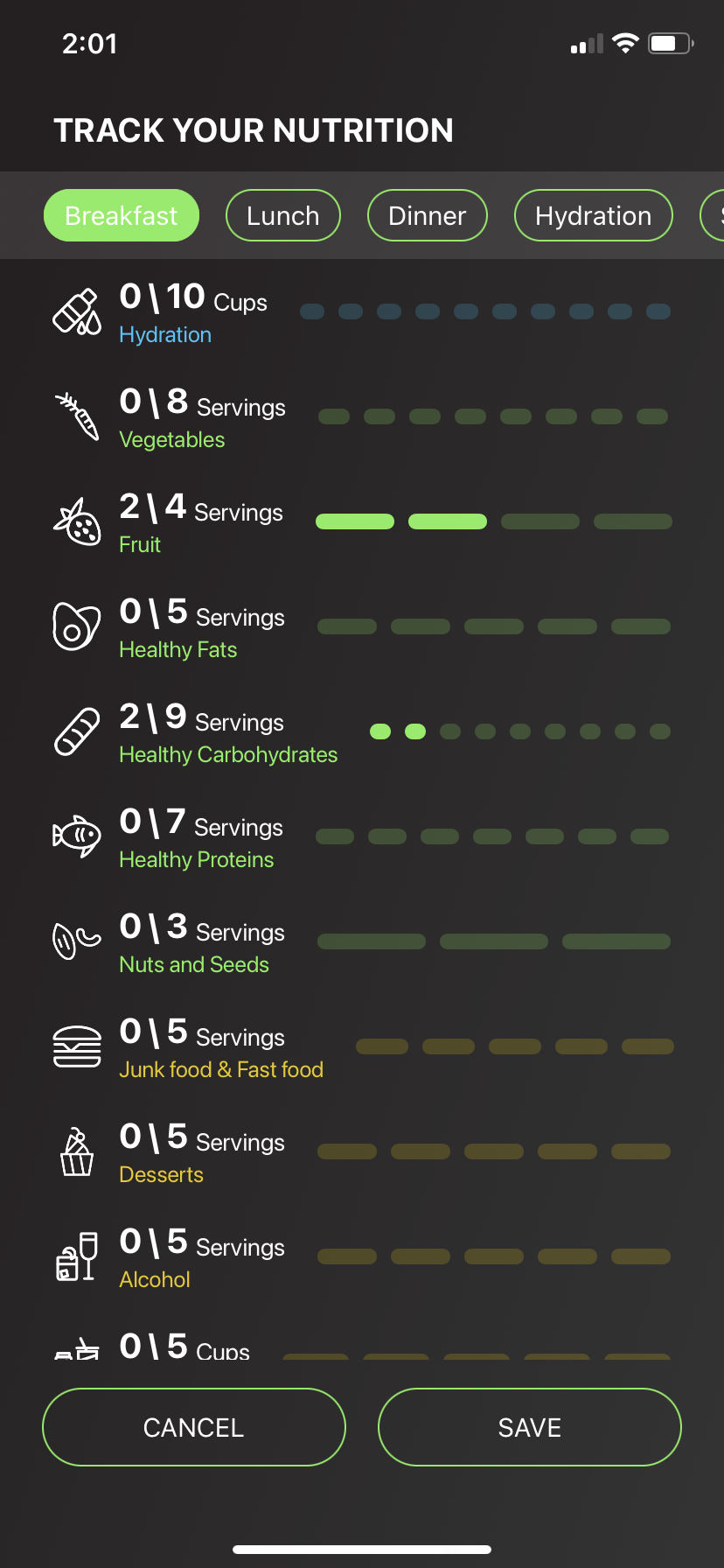
Task: Switch to the Dinner chip
Action: click(427, 215)
